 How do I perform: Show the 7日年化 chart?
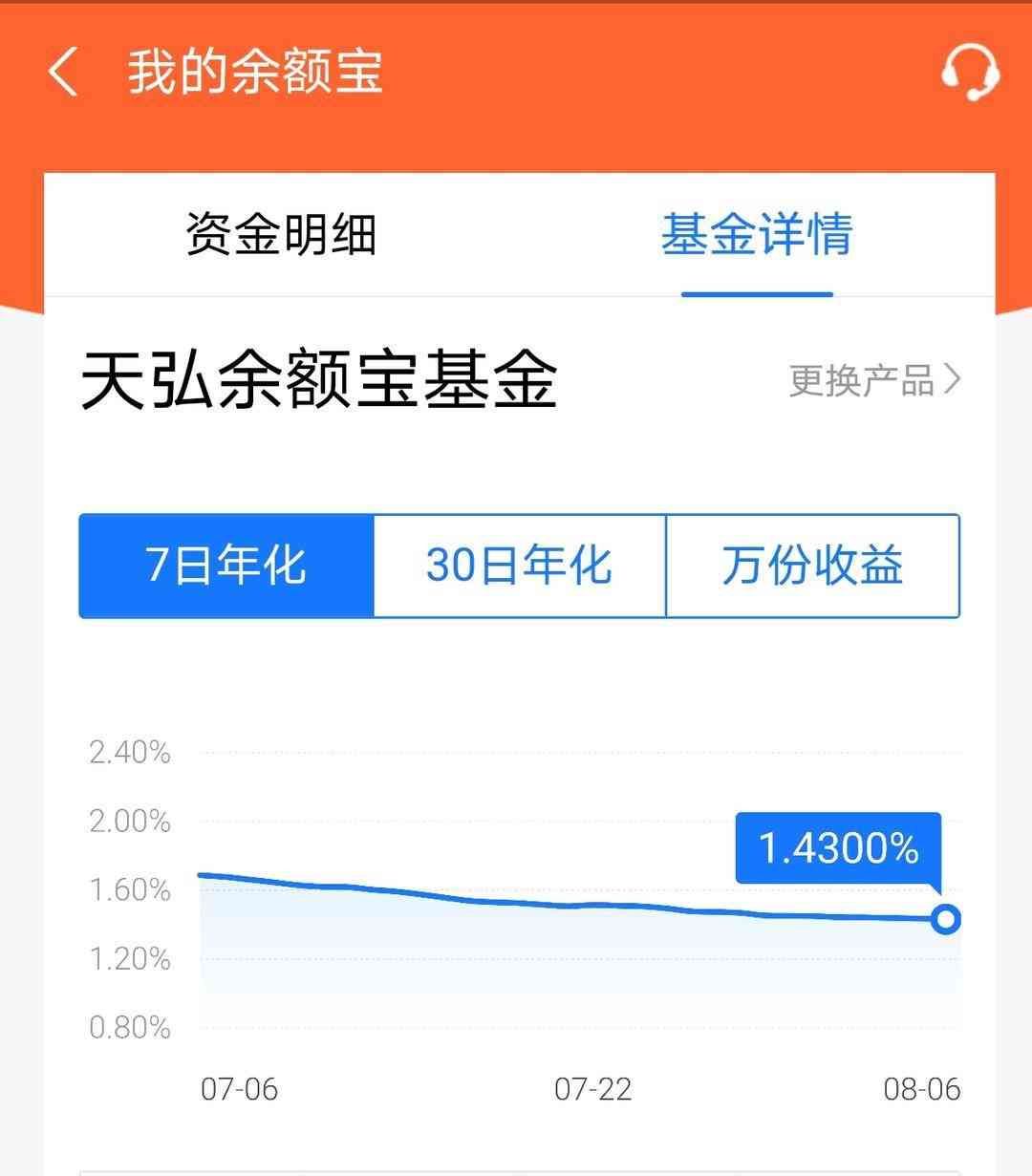226,566
